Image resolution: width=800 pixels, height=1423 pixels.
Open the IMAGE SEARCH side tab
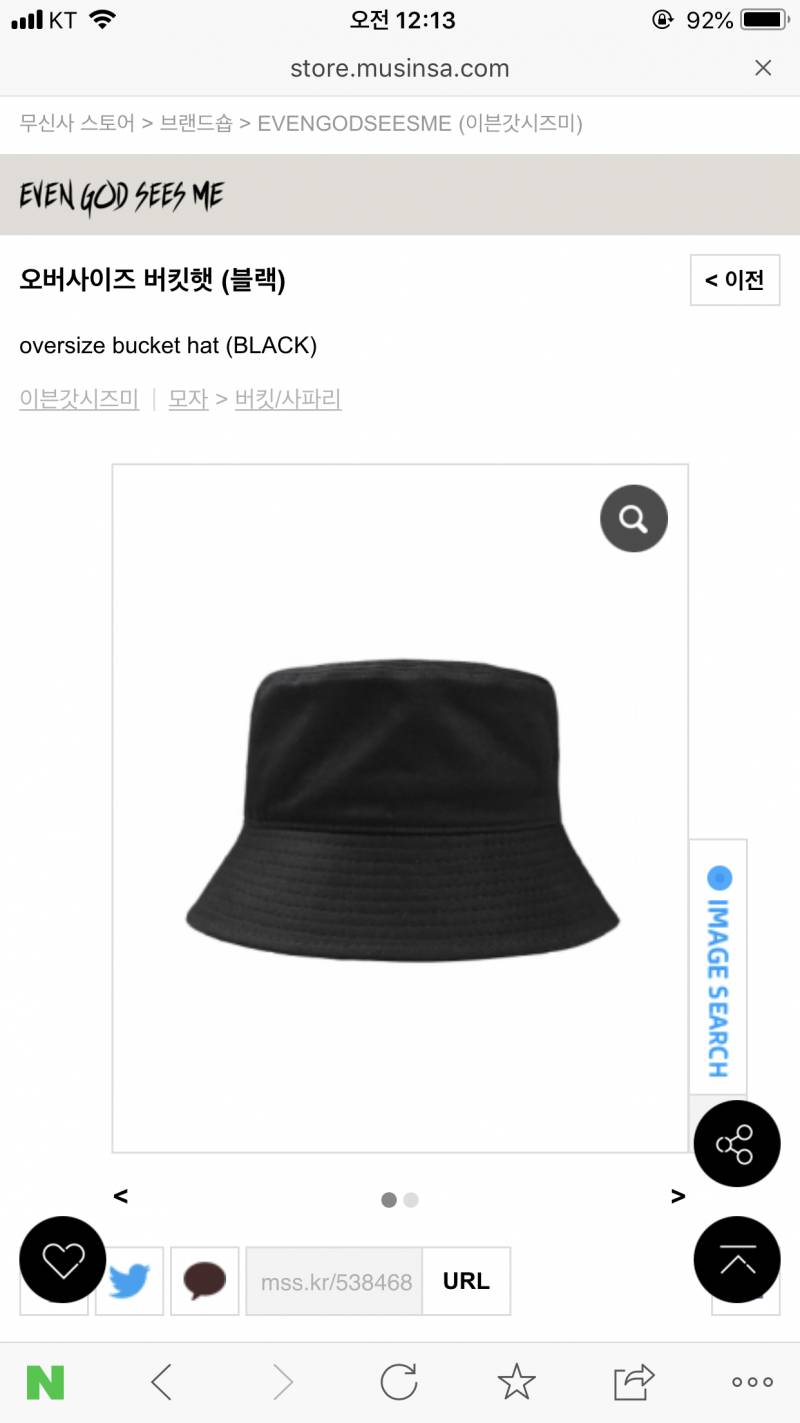click(718, 970)
